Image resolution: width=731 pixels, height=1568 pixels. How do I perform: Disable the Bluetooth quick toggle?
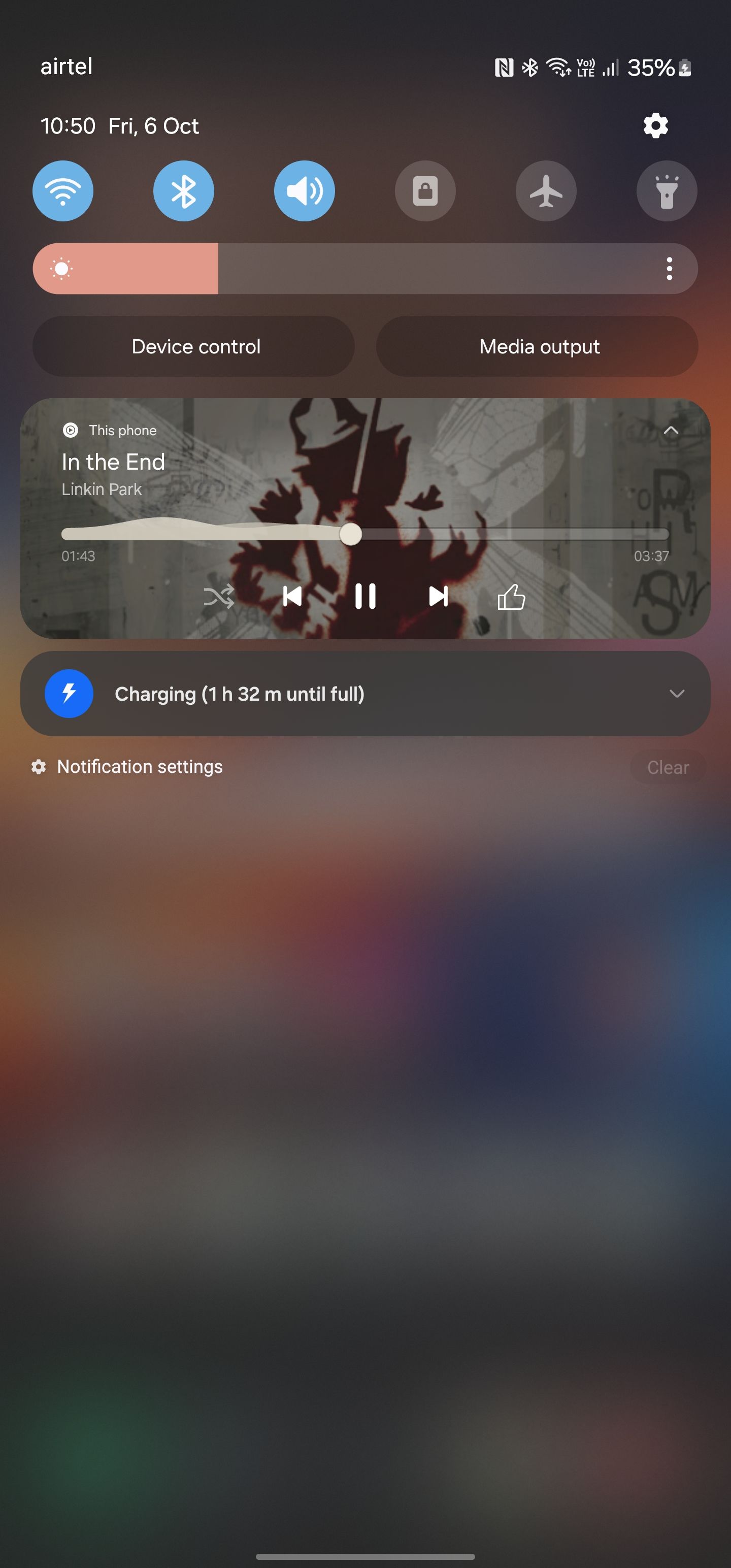[x=183, y=191]
